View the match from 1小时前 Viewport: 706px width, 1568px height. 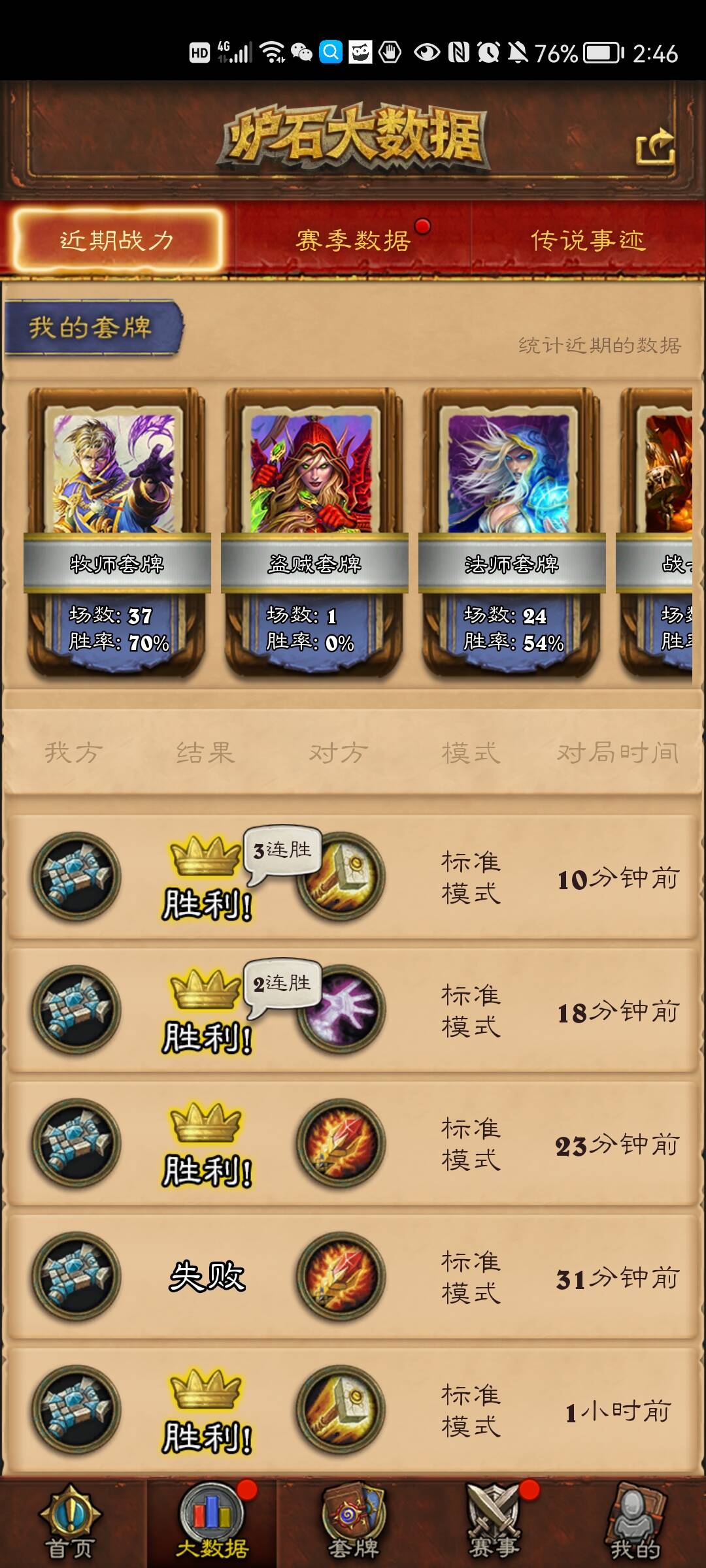click(x=353, y=1410)
